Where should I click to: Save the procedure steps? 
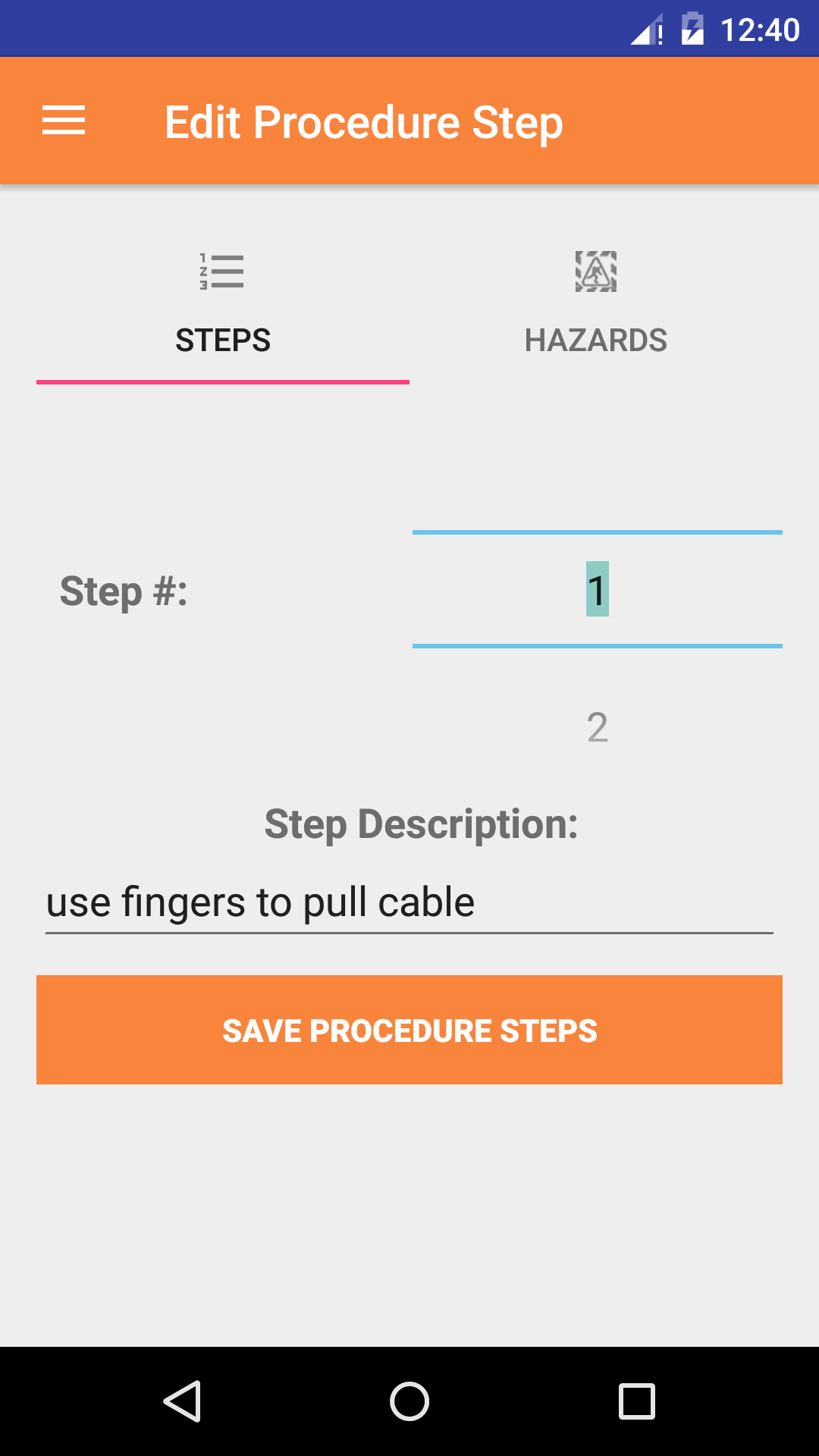pos(409,1030)
